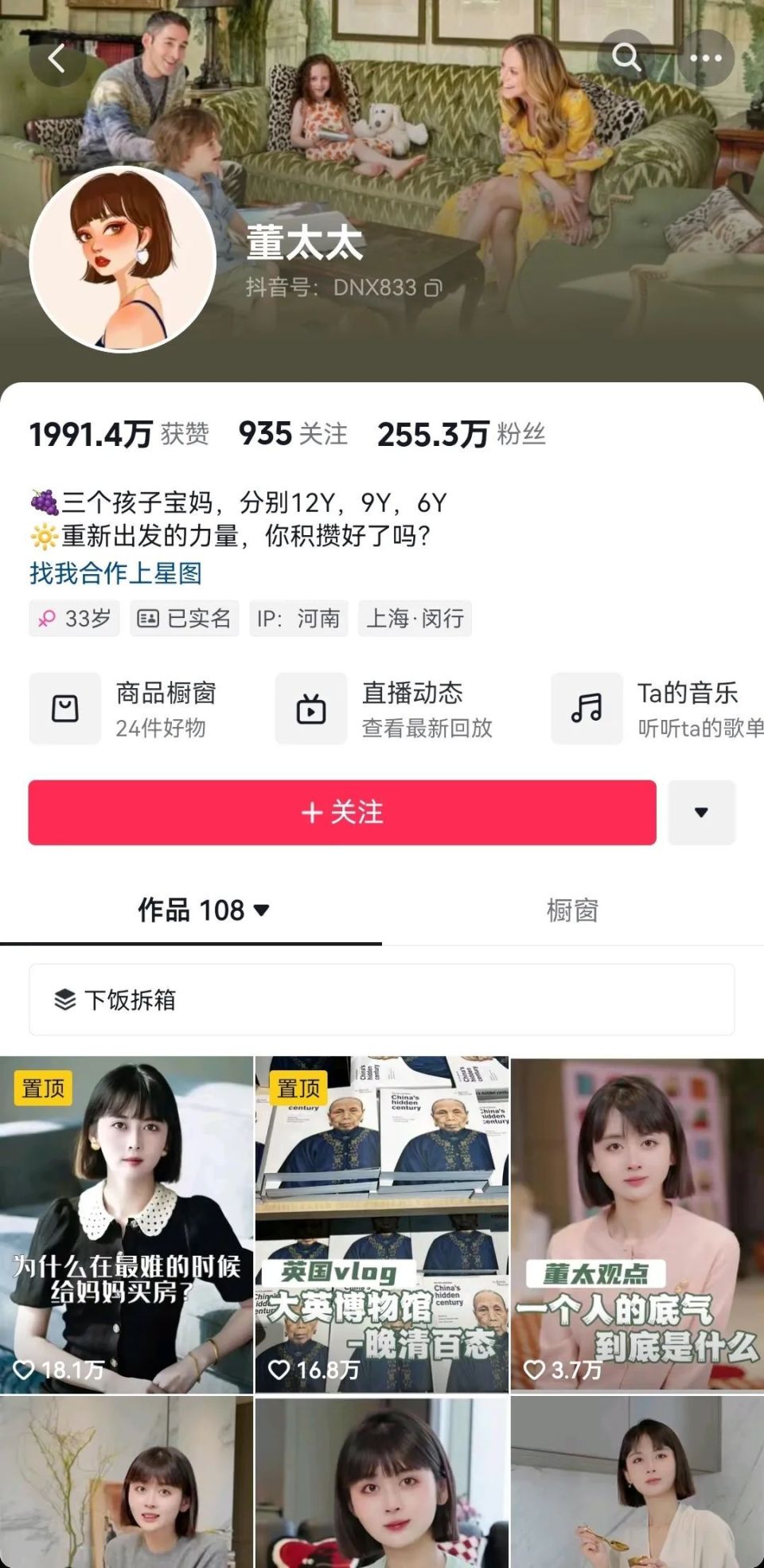Viewport: 764px width, 1568px height.
Task: Open the three-dot overflow menu
Action: [705, 58]
